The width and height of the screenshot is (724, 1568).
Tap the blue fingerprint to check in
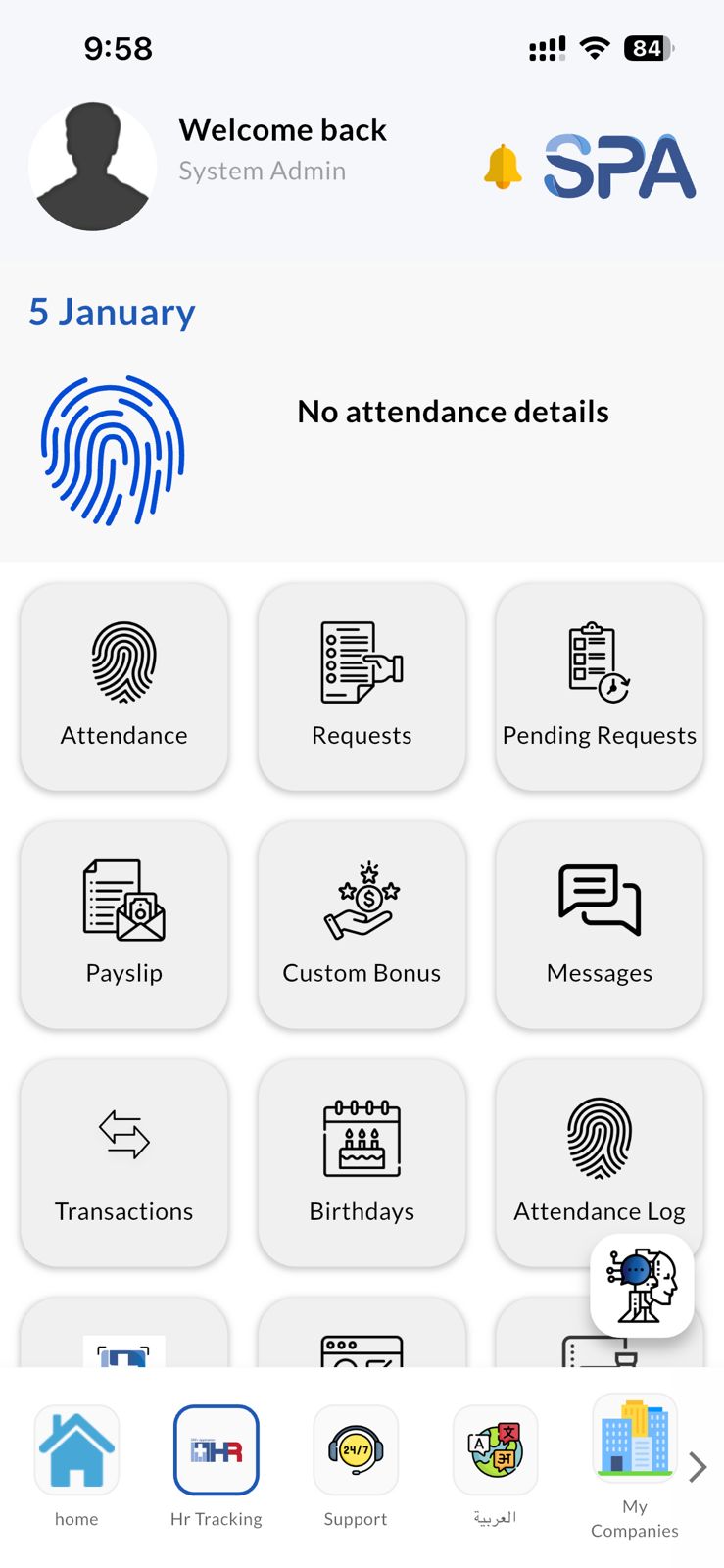(x=113, y=450)
